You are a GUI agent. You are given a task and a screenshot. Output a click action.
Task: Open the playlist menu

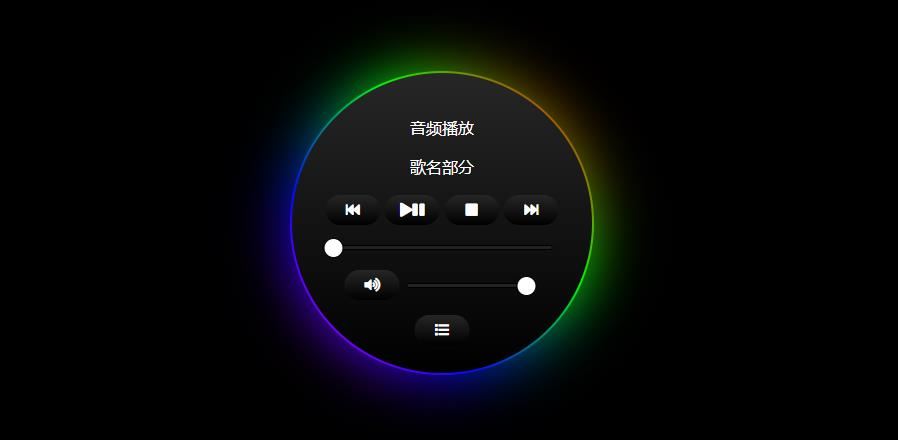click(442, 330)
